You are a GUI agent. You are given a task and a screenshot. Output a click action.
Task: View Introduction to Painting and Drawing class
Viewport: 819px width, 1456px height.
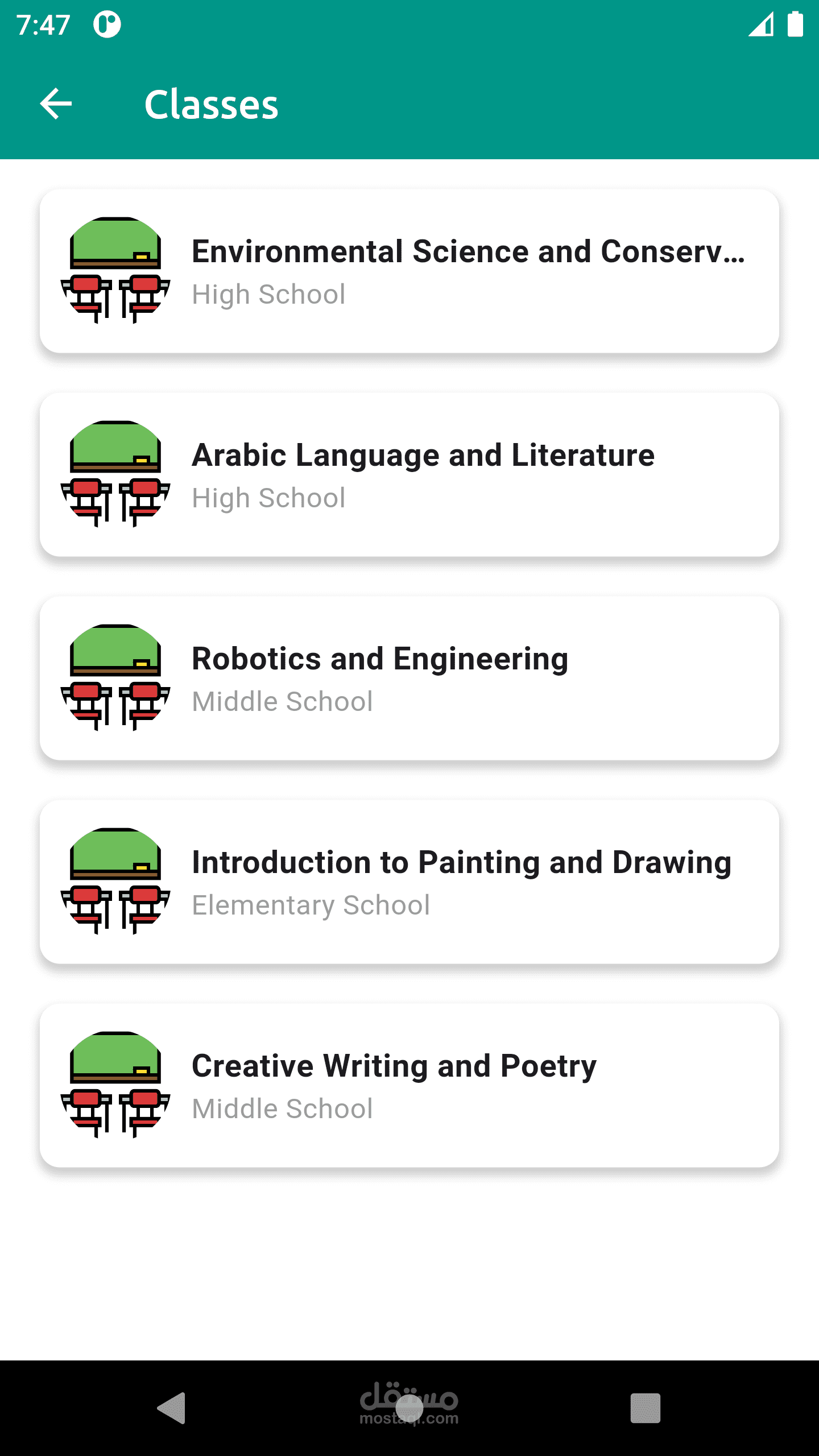409,882
